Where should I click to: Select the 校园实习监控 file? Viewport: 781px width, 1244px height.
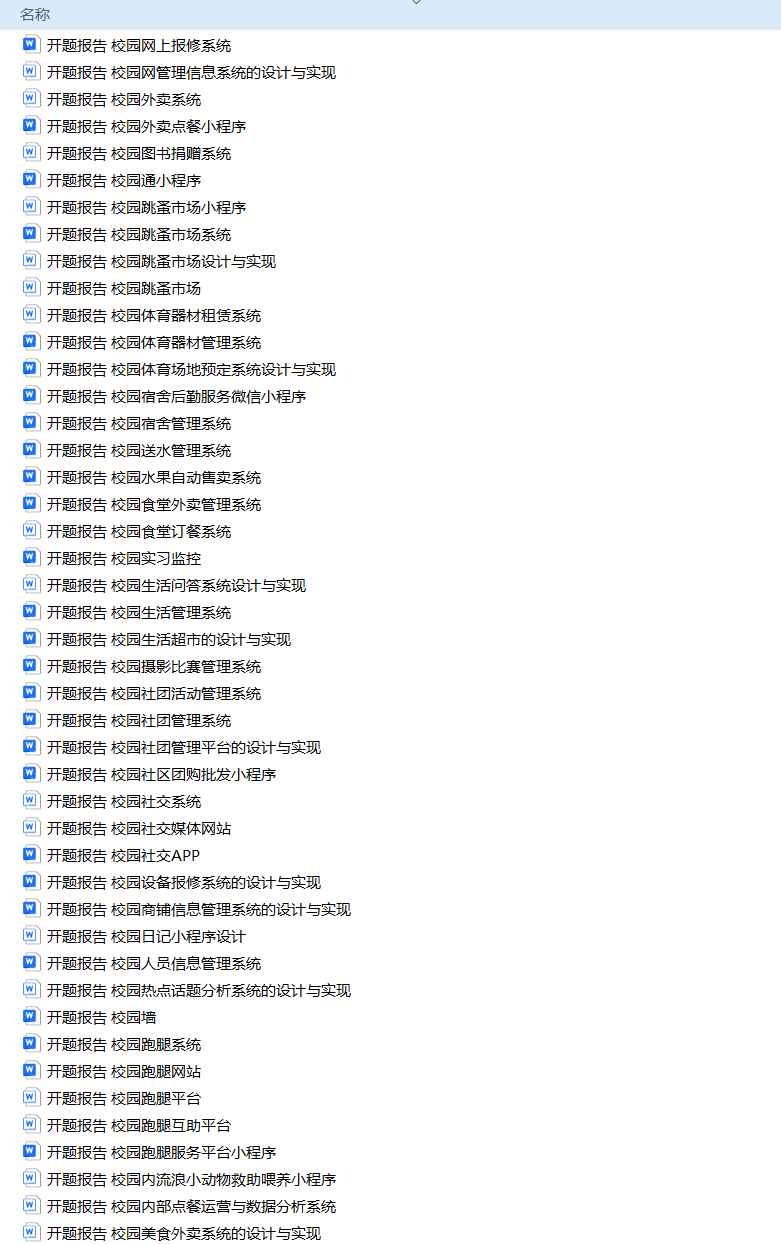124,558
